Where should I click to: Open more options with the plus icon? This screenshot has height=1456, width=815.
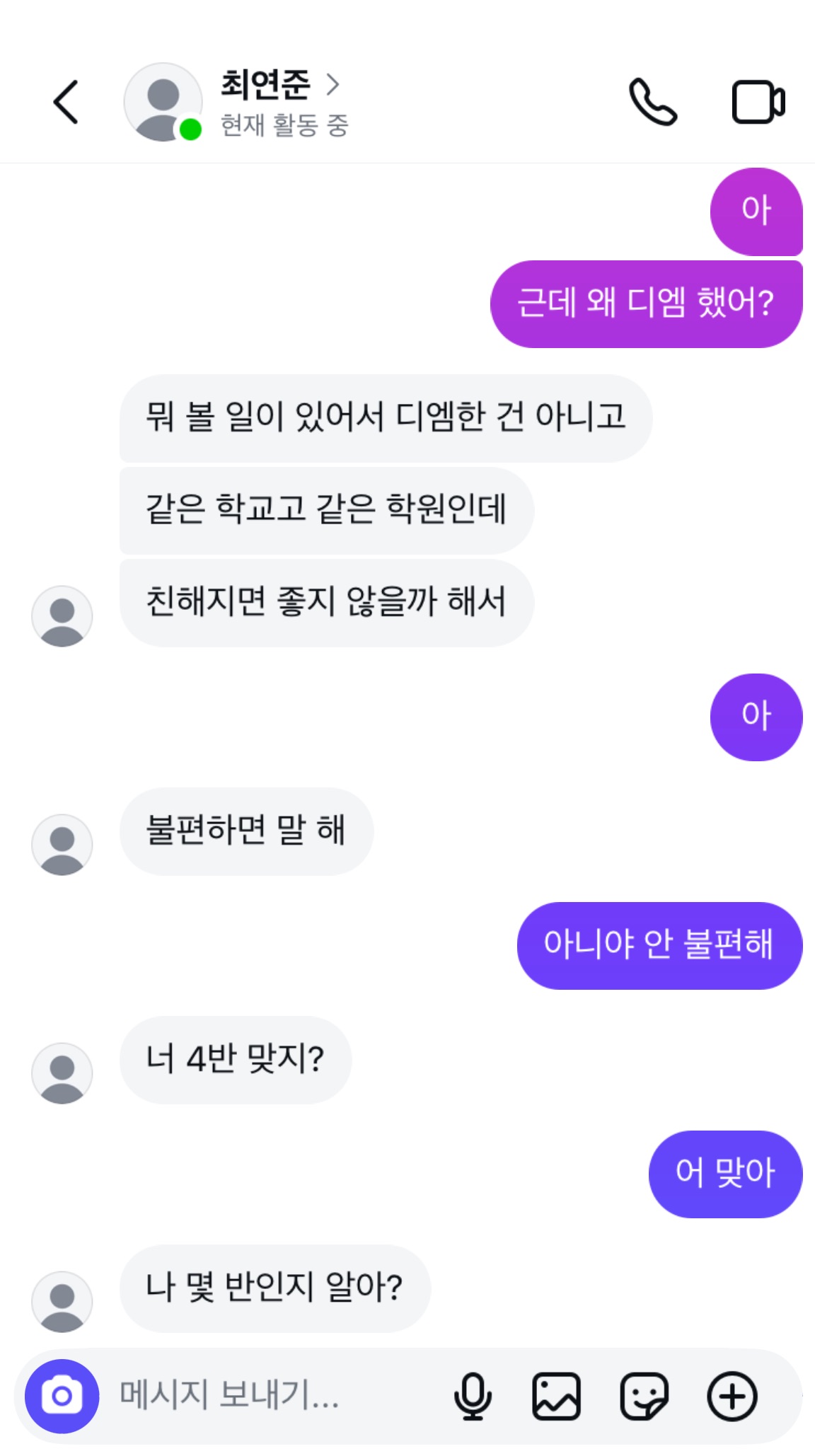[x=732, y=1396]
